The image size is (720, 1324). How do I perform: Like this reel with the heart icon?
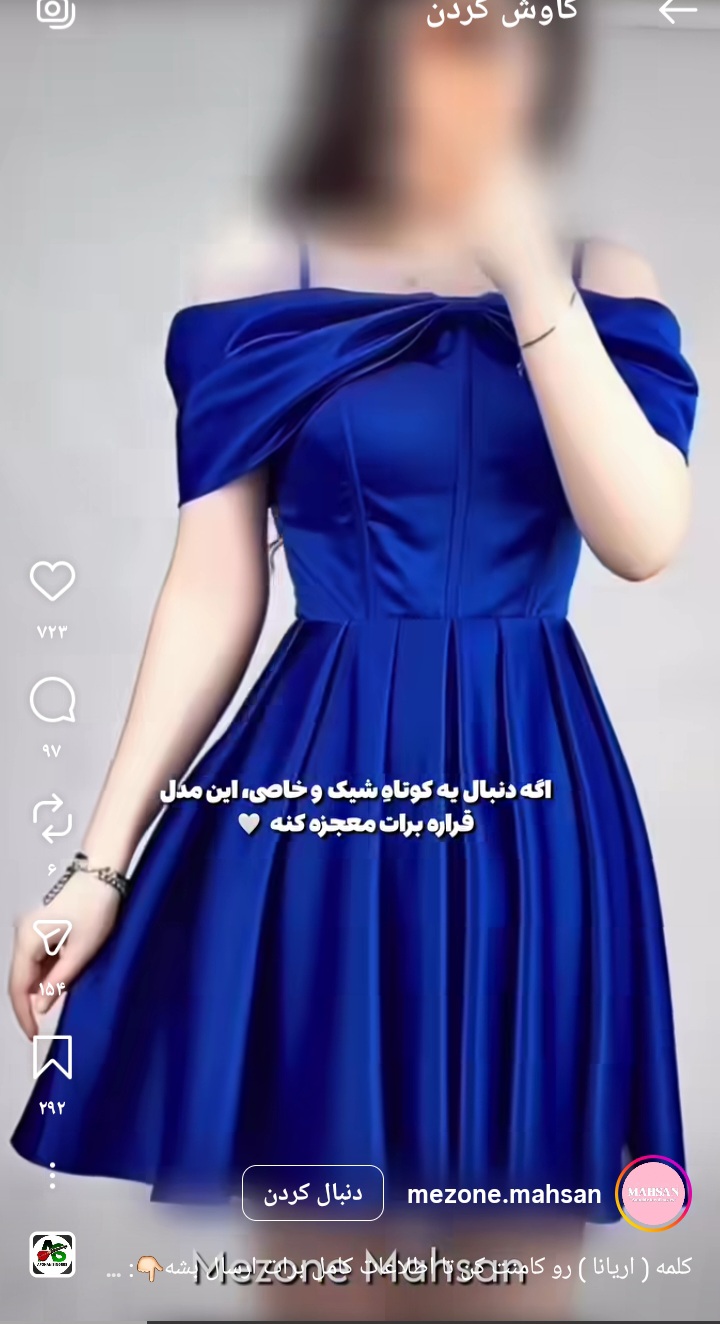52,581
